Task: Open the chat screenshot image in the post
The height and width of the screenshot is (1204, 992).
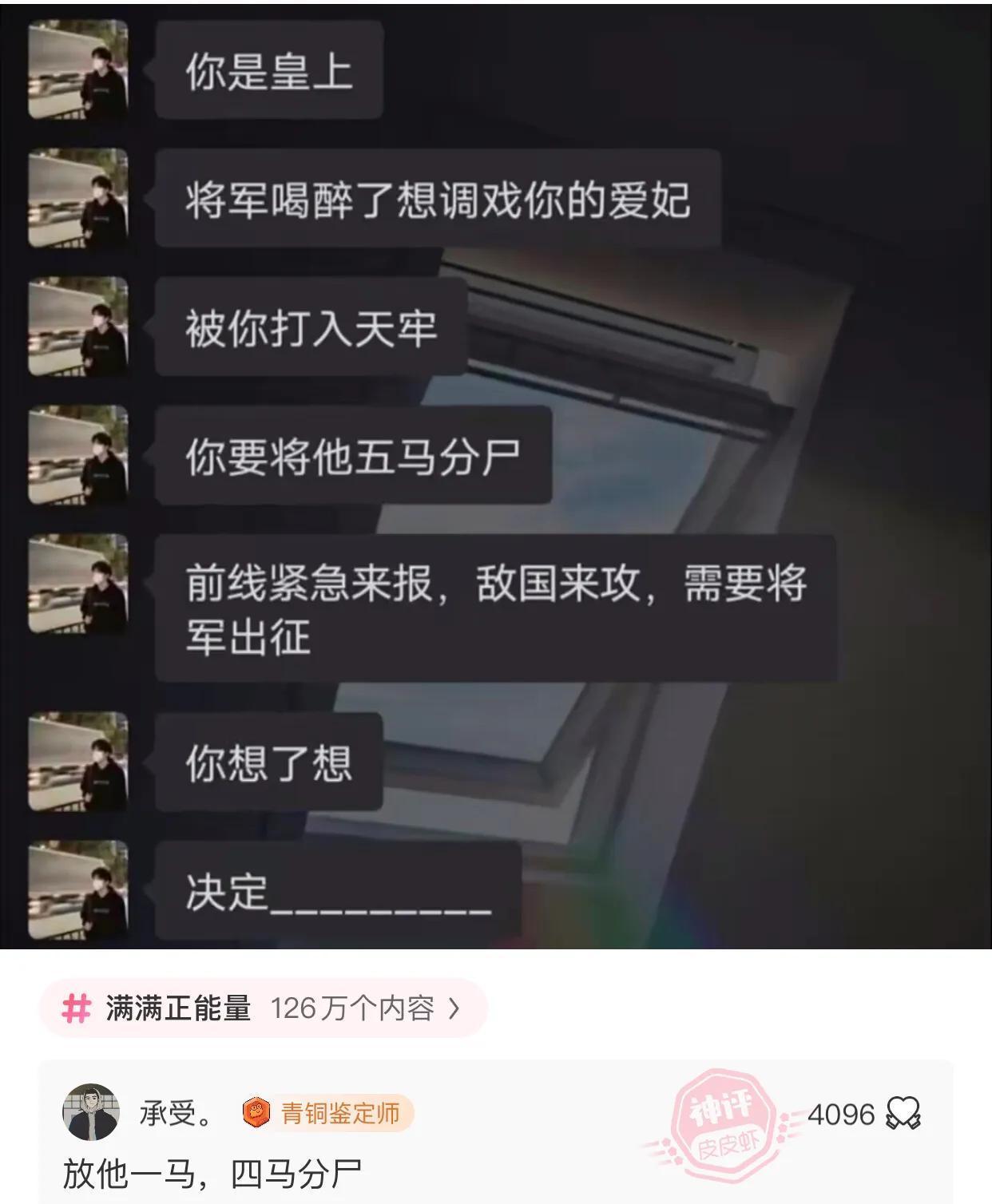Action: coord(495,476)
